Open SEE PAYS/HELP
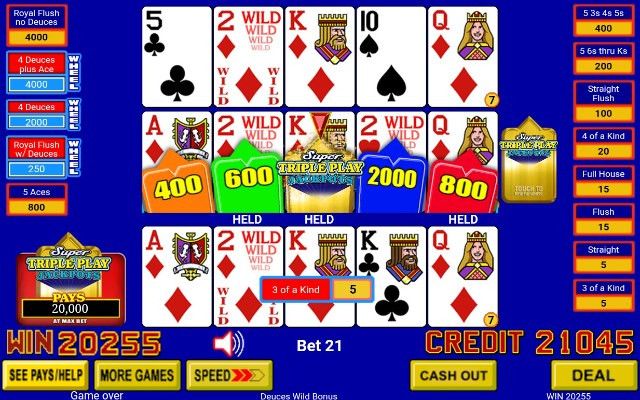Viewport: 640px width, 400px height. 46,375
